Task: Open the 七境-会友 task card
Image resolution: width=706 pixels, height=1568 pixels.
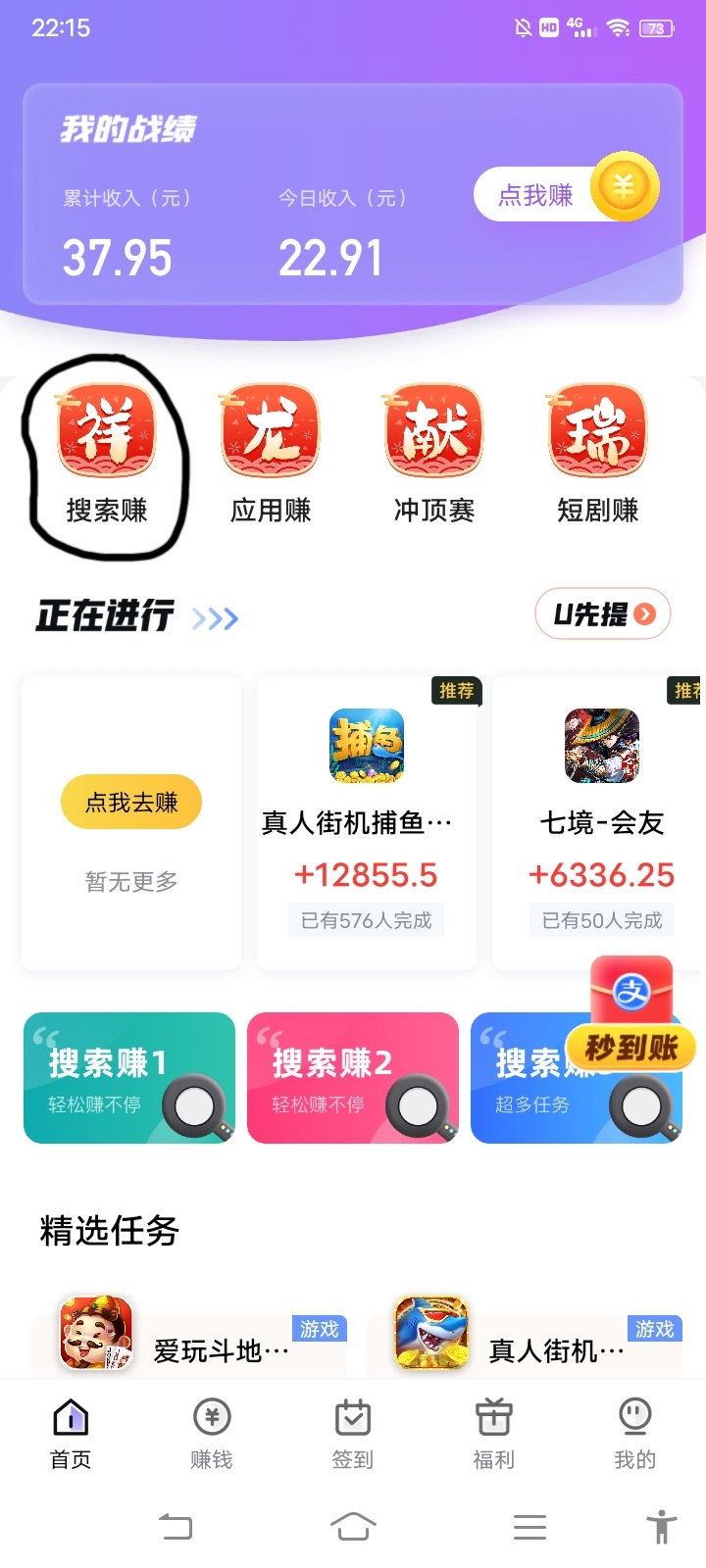Action: coord(599,823)
